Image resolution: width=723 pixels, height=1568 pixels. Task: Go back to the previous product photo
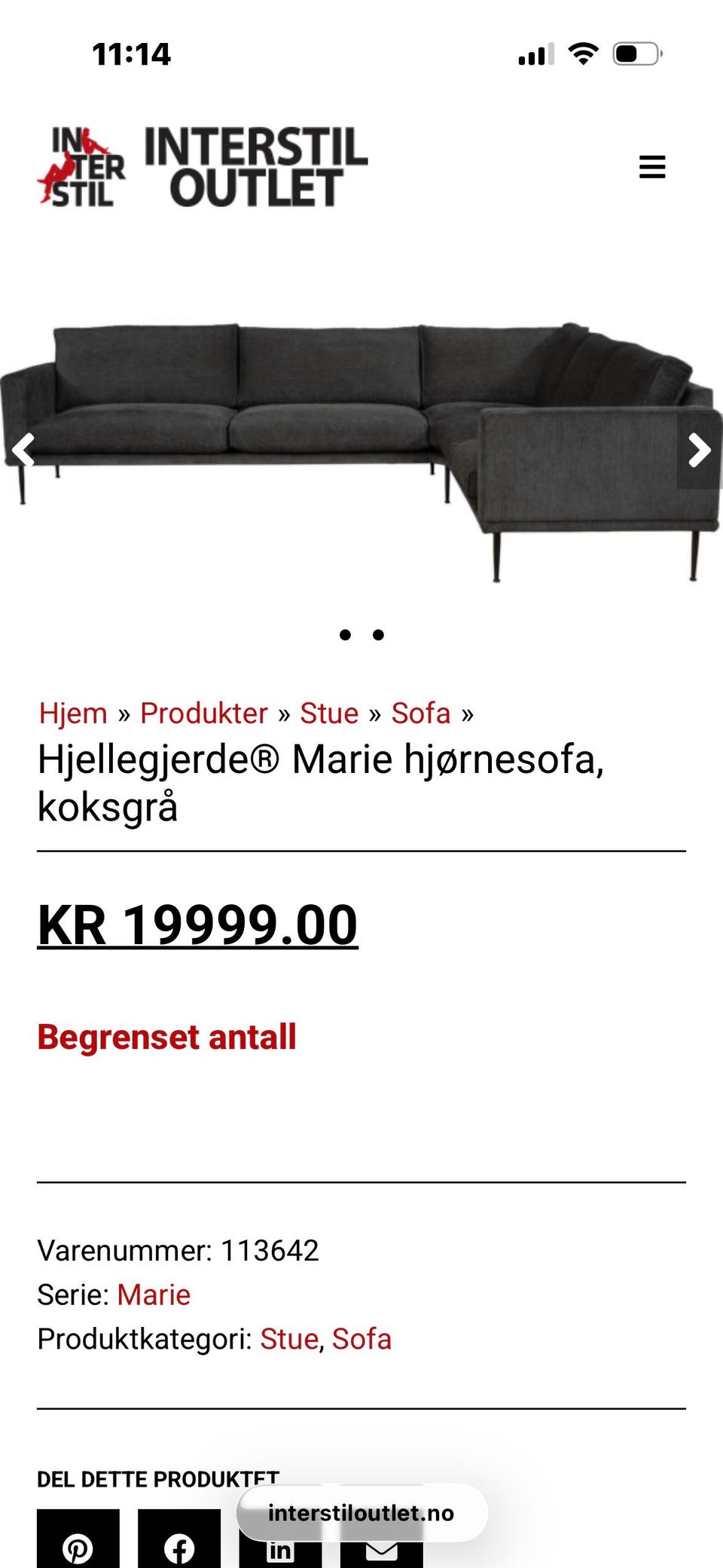point(24,450)
